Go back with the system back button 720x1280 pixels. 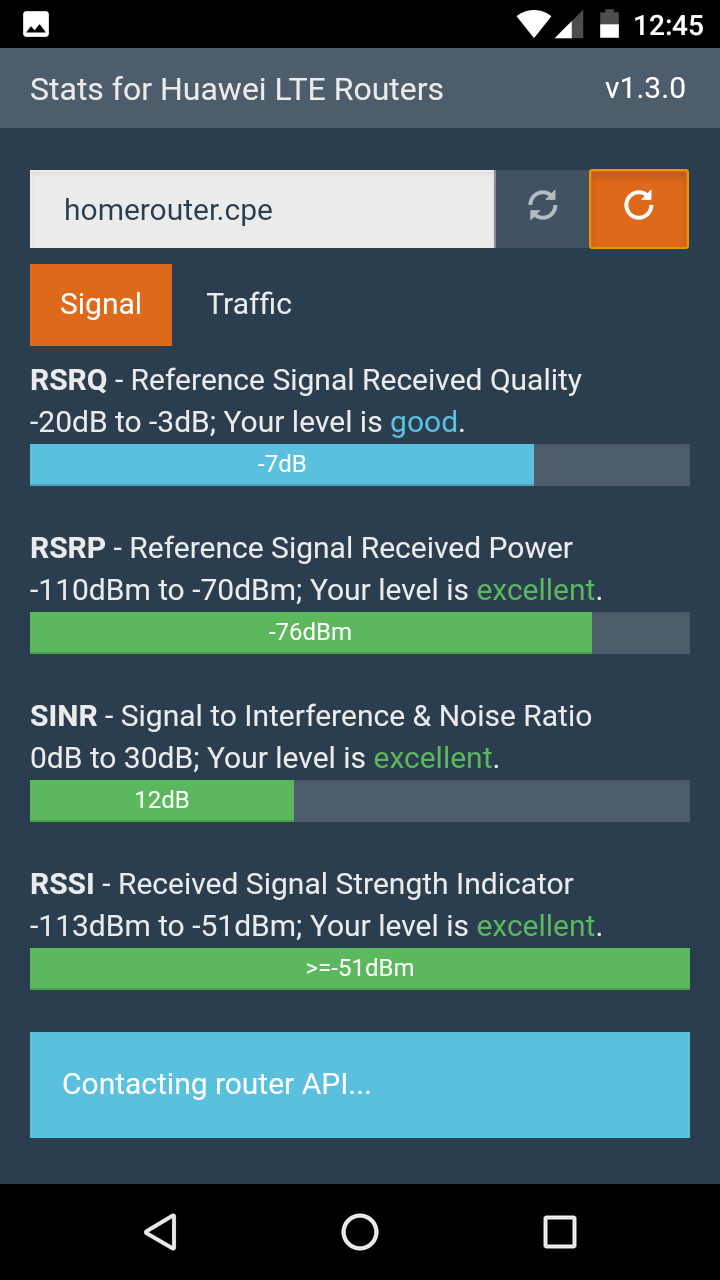click(x=160, y=1232)
